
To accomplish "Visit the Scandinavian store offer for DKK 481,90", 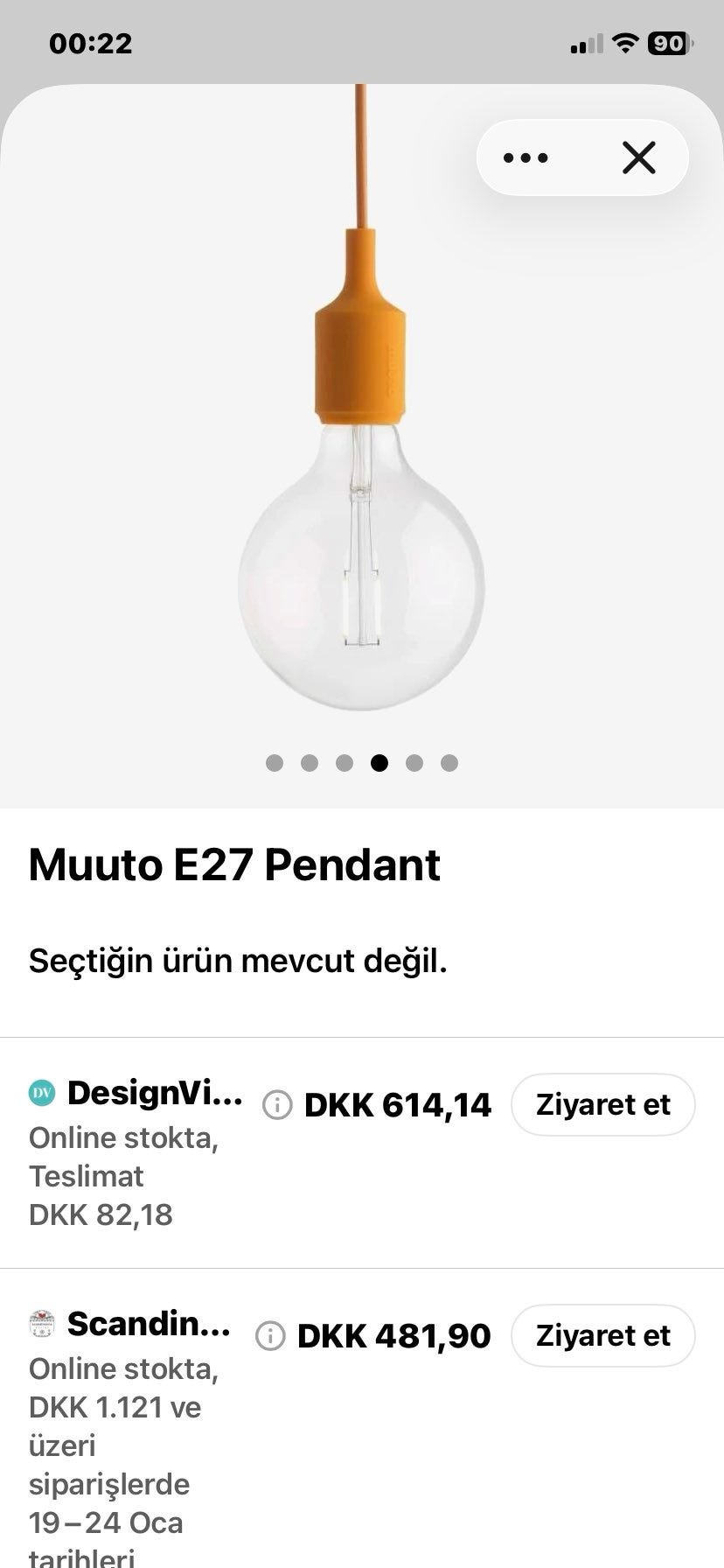I will coord(602,1335).
